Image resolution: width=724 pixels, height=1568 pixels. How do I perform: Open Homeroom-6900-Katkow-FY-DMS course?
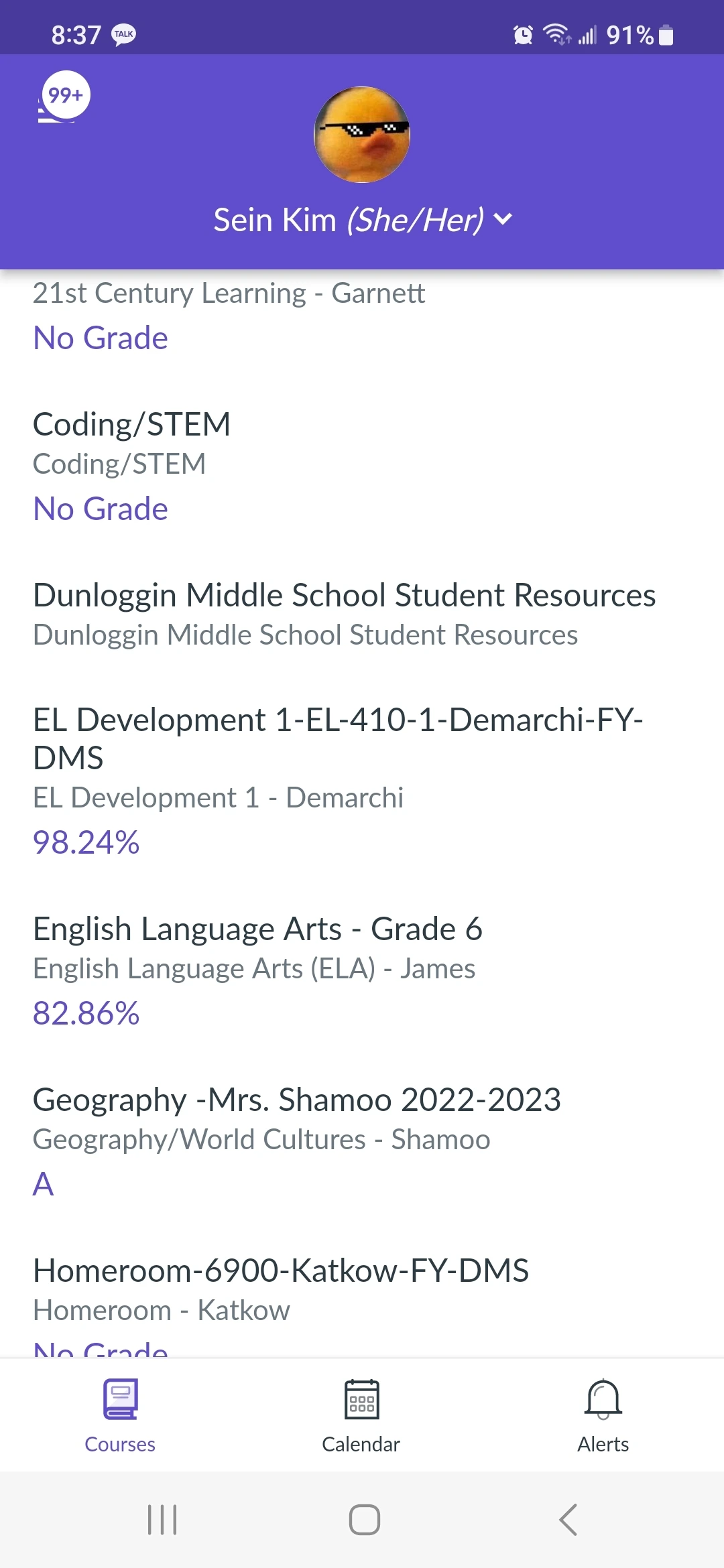point(281,1271)
